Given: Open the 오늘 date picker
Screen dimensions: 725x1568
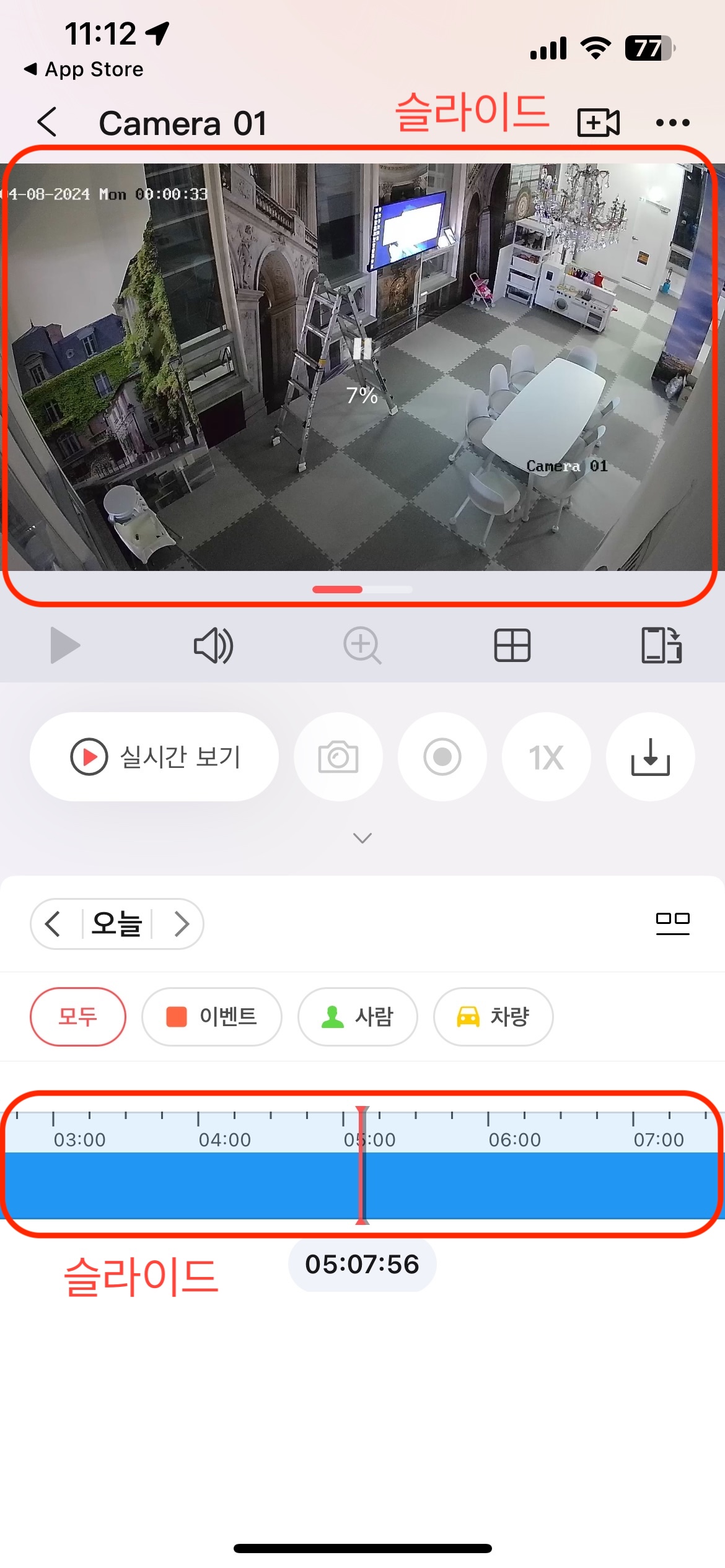Looking at the screenshot, I should (x=116, y=924).
